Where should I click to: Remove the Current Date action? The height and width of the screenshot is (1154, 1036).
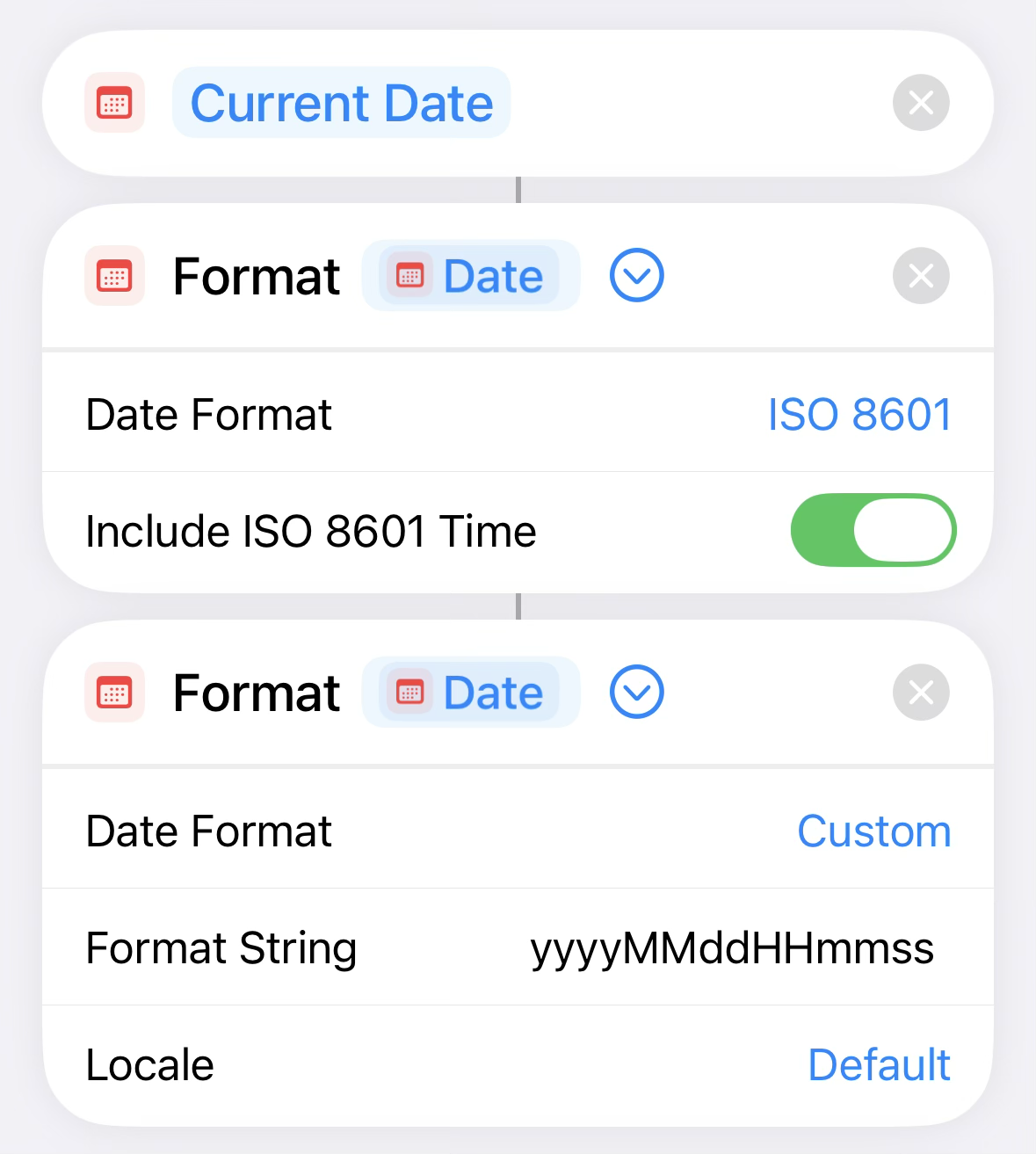tap(921, 103)
